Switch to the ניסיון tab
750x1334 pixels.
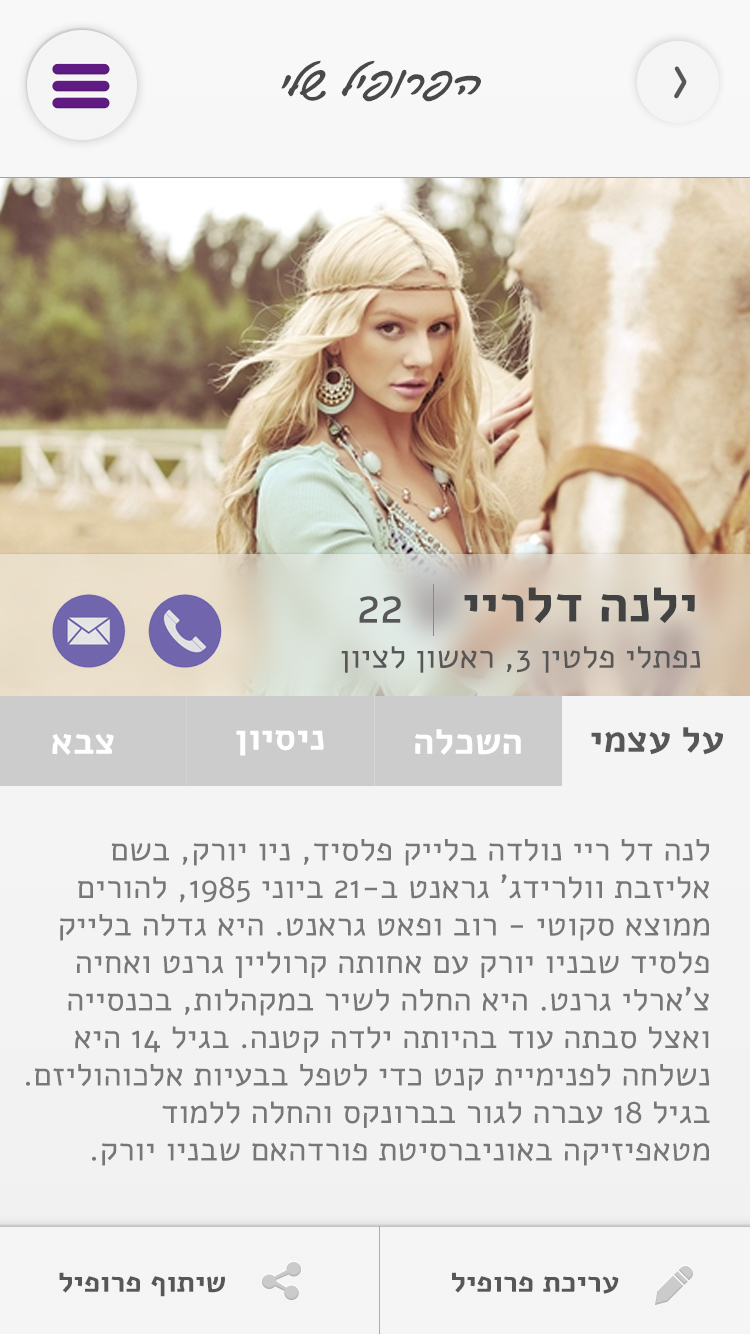tap(280, 742)
